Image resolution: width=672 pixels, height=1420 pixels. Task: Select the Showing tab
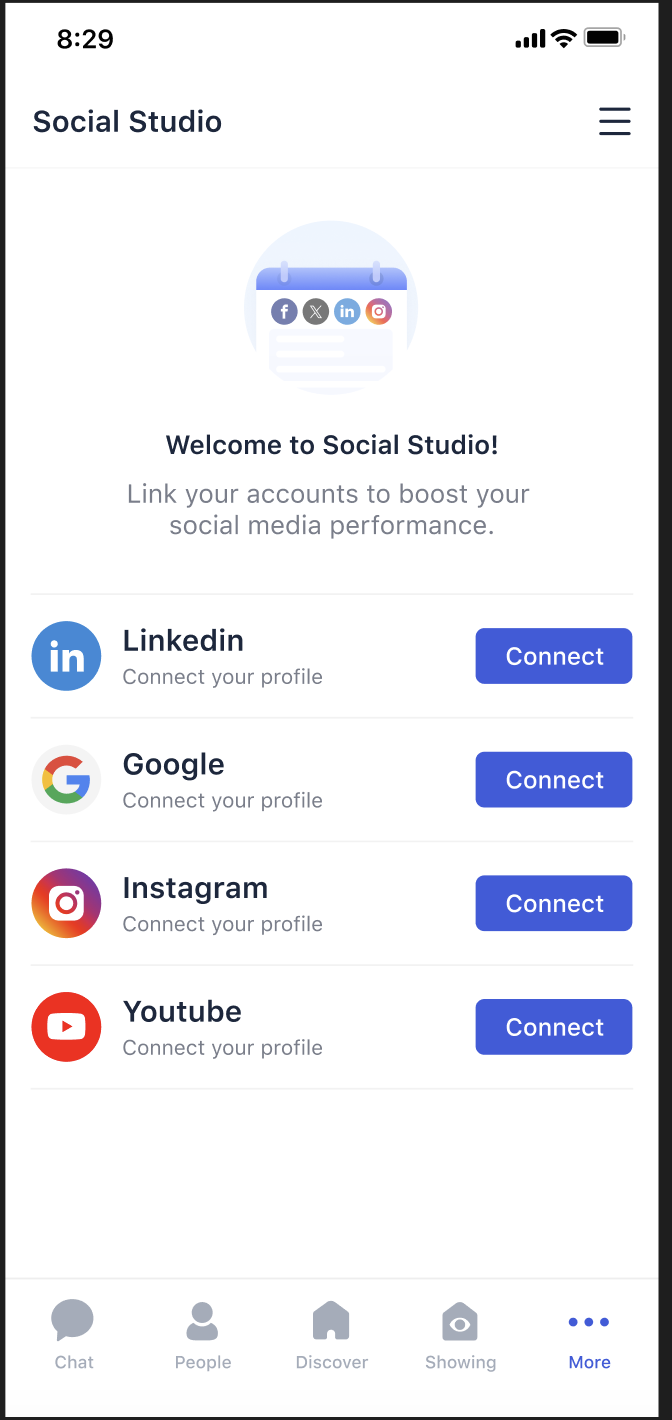point(460,1335)
